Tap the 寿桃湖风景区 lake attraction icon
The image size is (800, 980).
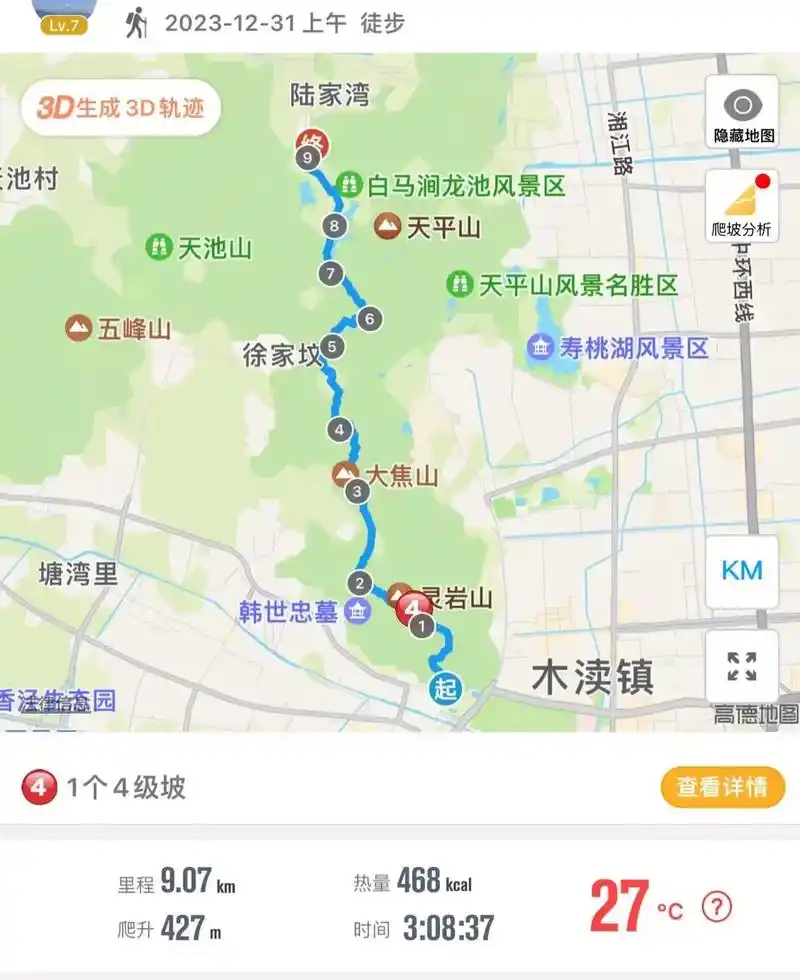click(x=540, y=346)
